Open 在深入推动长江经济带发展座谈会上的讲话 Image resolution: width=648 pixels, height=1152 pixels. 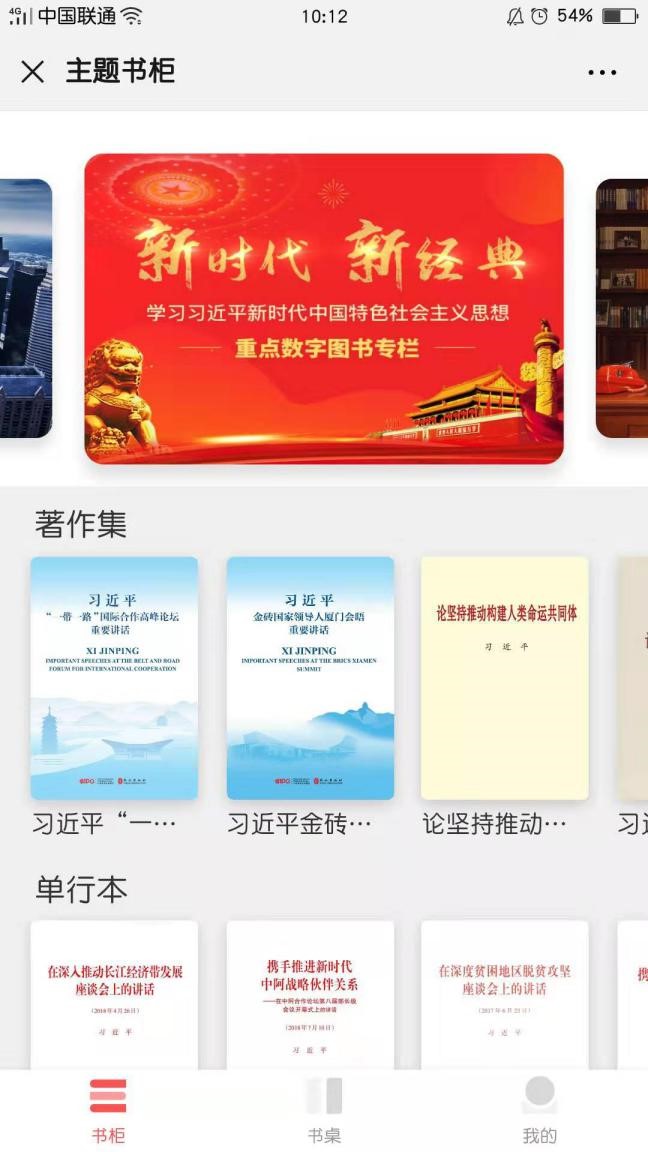pyautogui.click(x=114, y=994)
